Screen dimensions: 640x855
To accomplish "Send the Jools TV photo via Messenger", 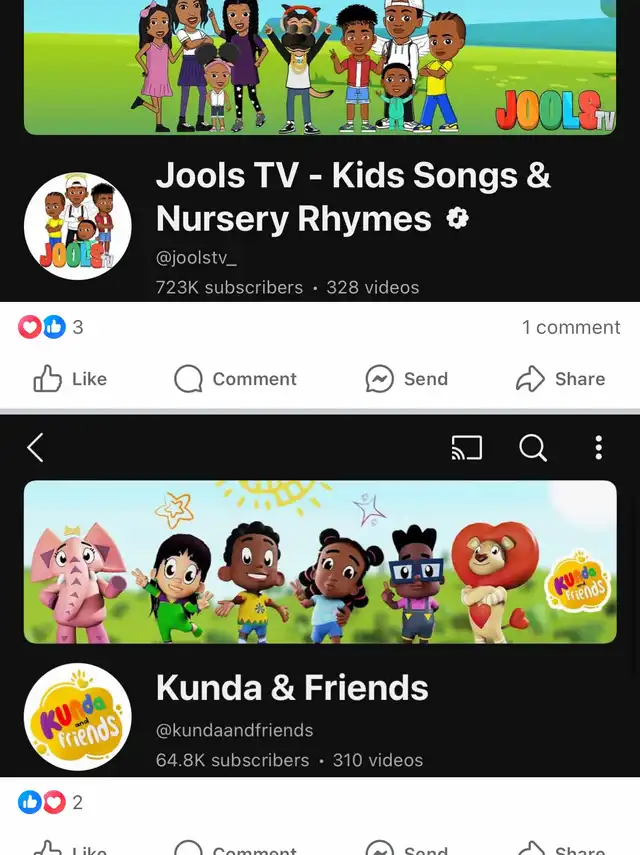I will click(406, 379).
